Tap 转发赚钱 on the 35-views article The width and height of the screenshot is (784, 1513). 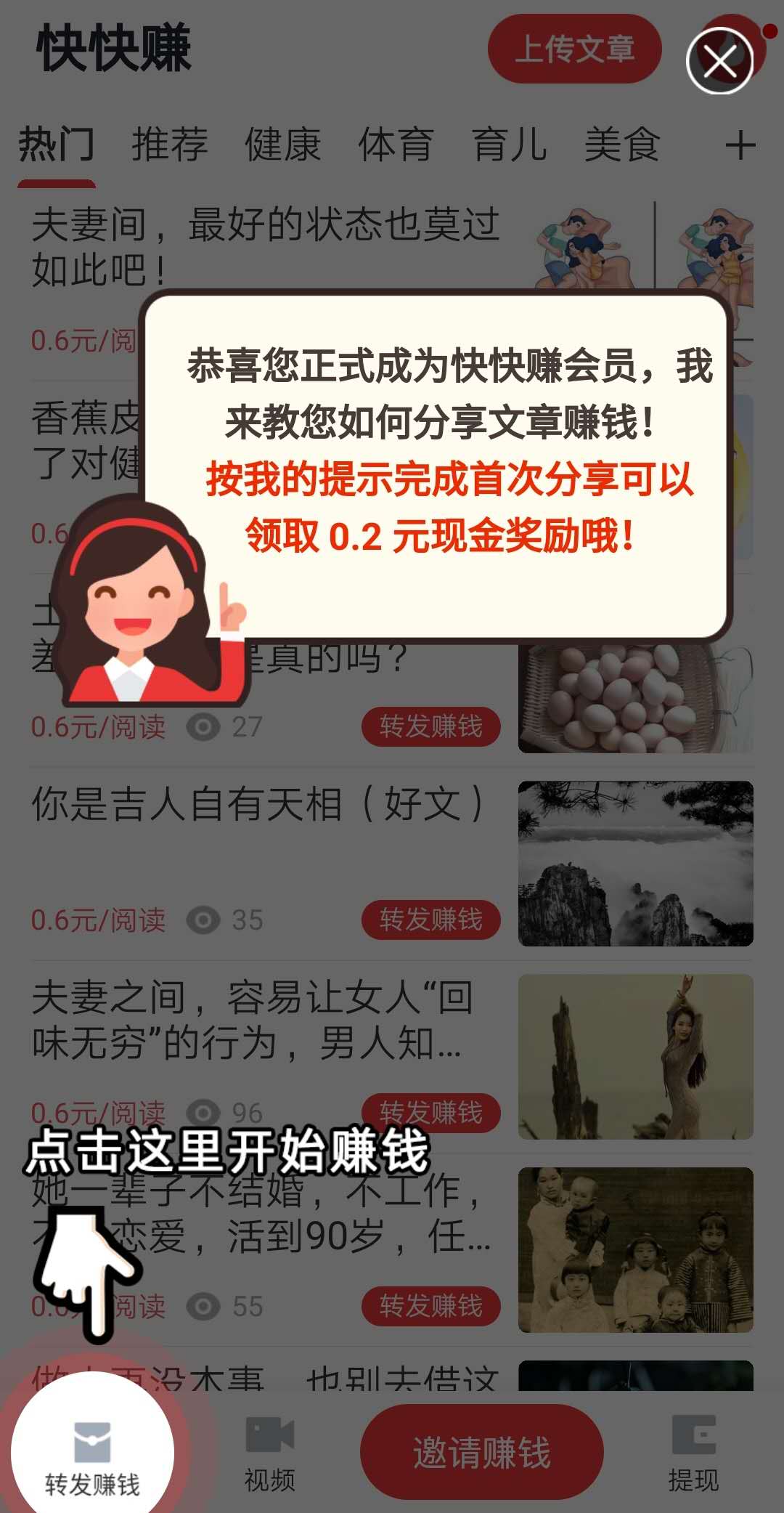pyautogui.click(x=431, y=920)
